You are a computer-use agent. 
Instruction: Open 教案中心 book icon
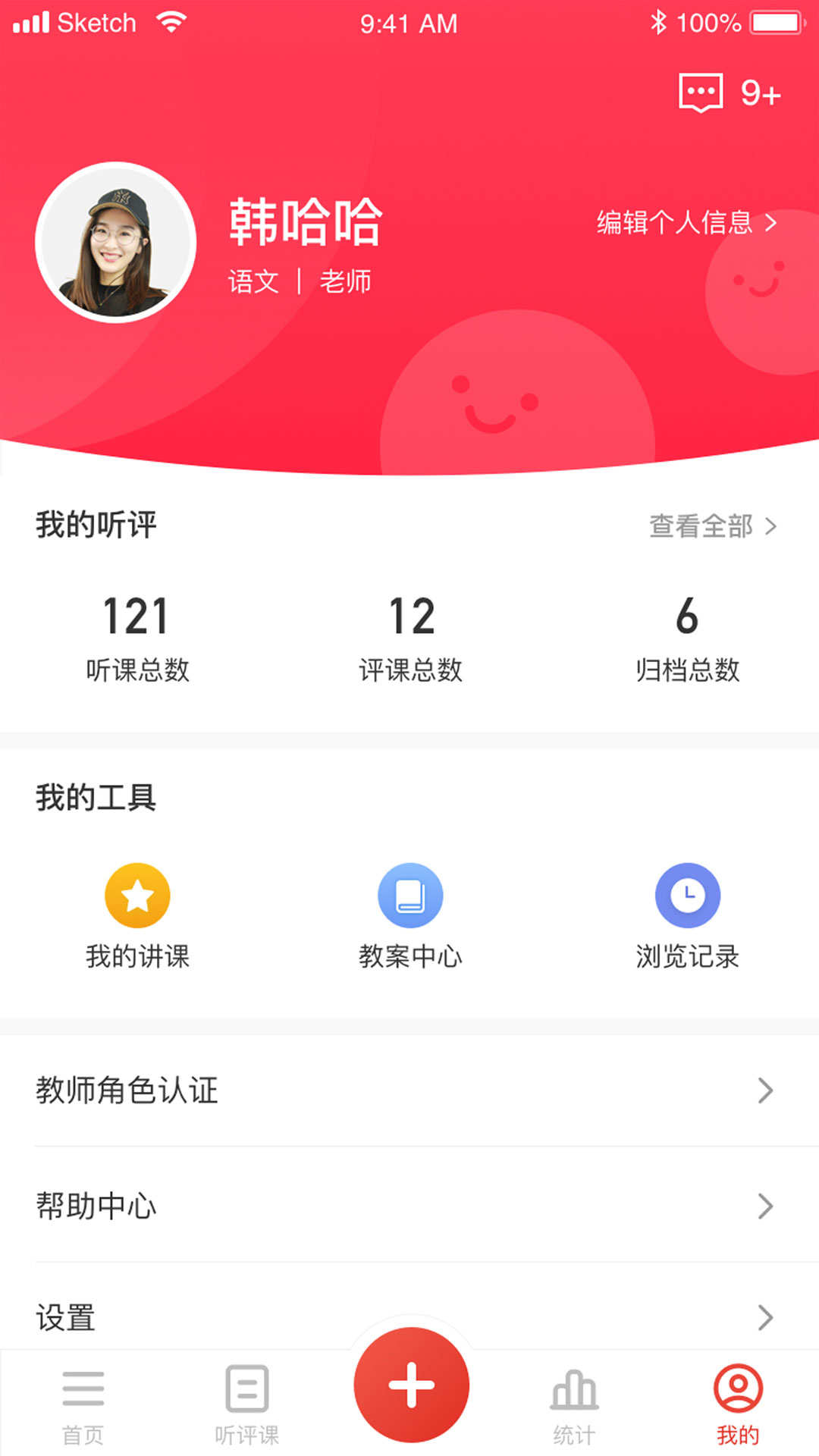[410, 895]
